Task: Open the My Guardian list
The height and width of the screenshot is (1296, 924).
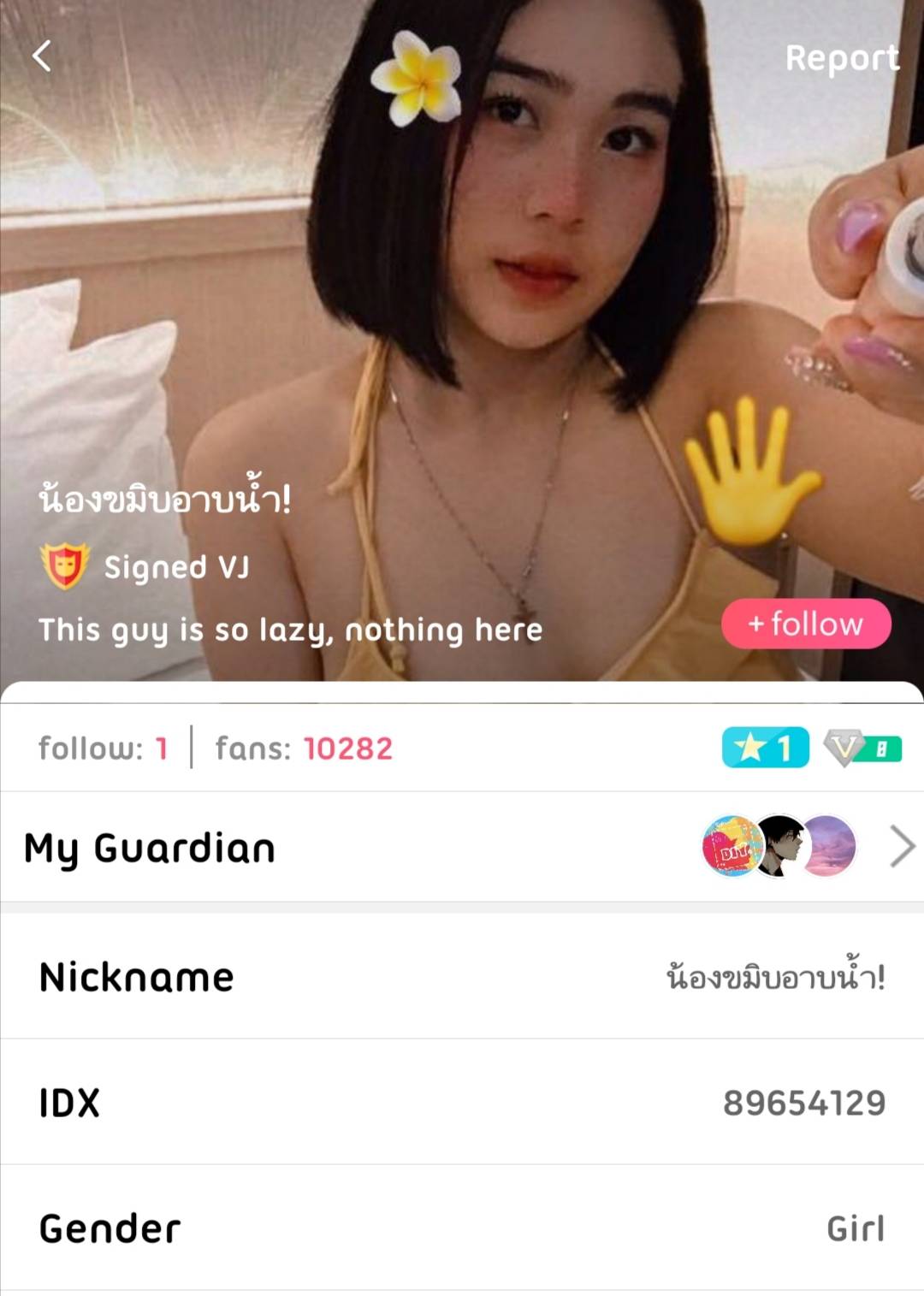Action: tap(902, 847)
